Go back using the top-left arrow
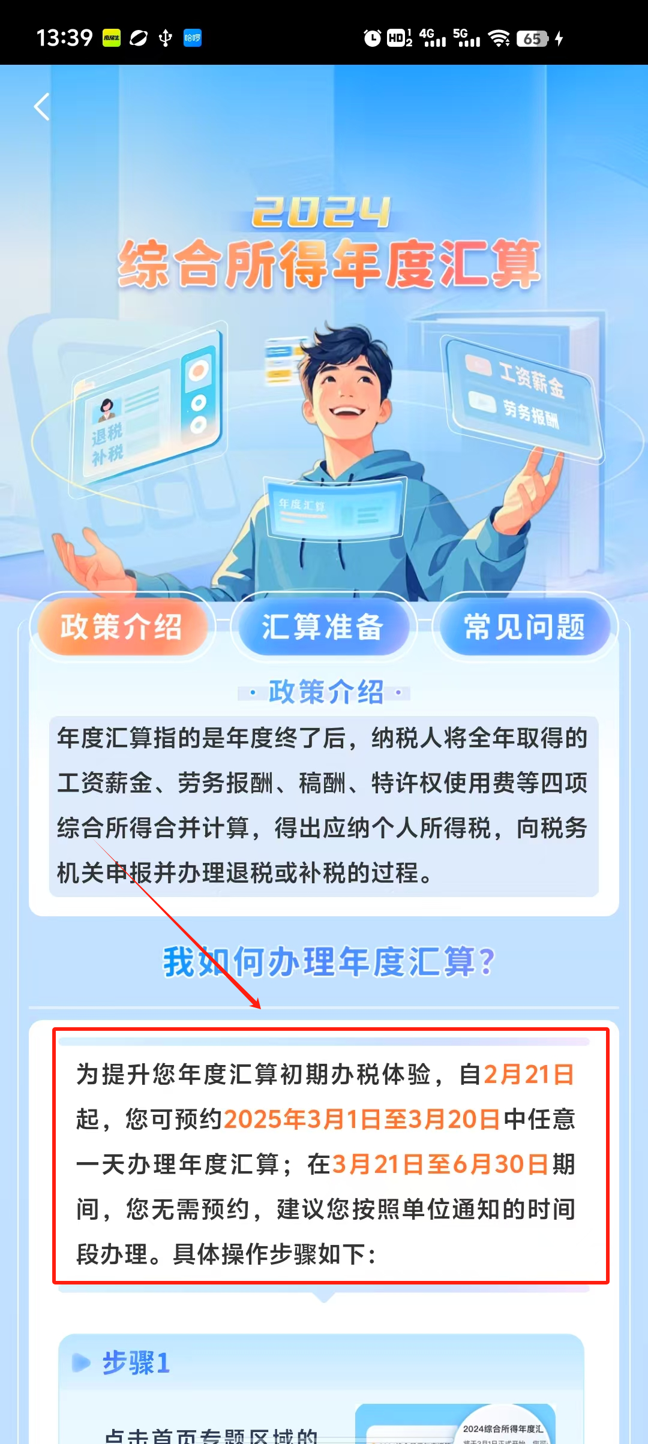Image resolution: width=648 pixels, height=1444 pixels. click(x=41, y=107)
